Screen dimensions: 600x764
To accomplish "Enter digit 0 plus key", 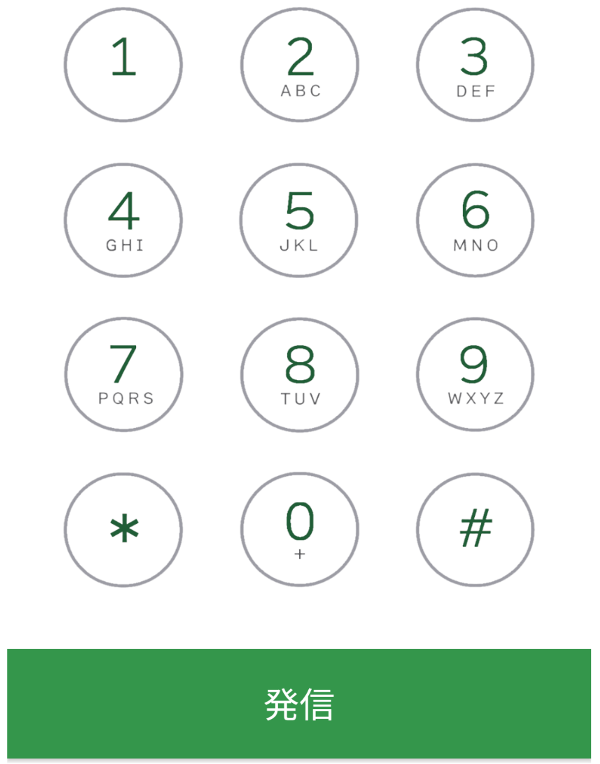I will pos(300,527).
